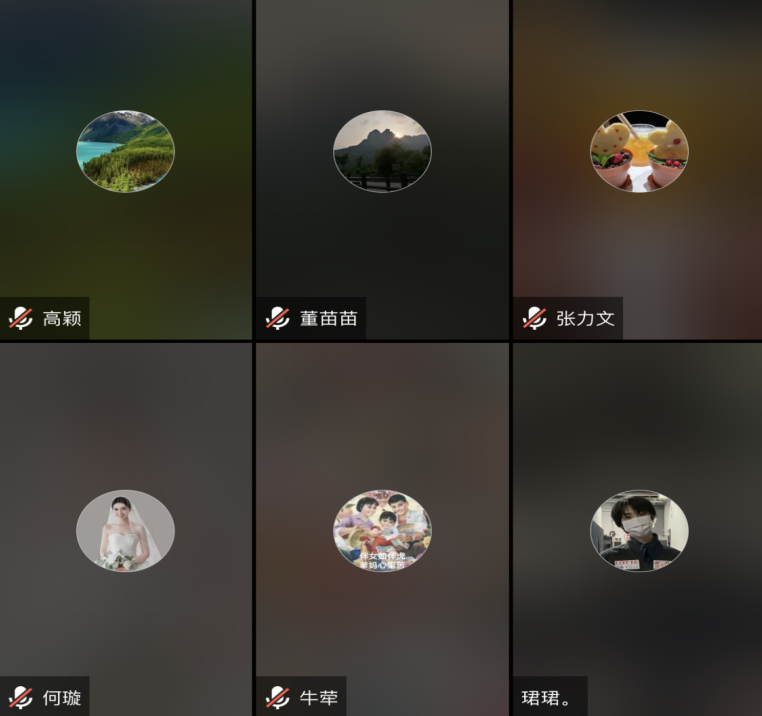Open the tile of 珺珺。
Screen dimensions: 762x716
point(638,530)
